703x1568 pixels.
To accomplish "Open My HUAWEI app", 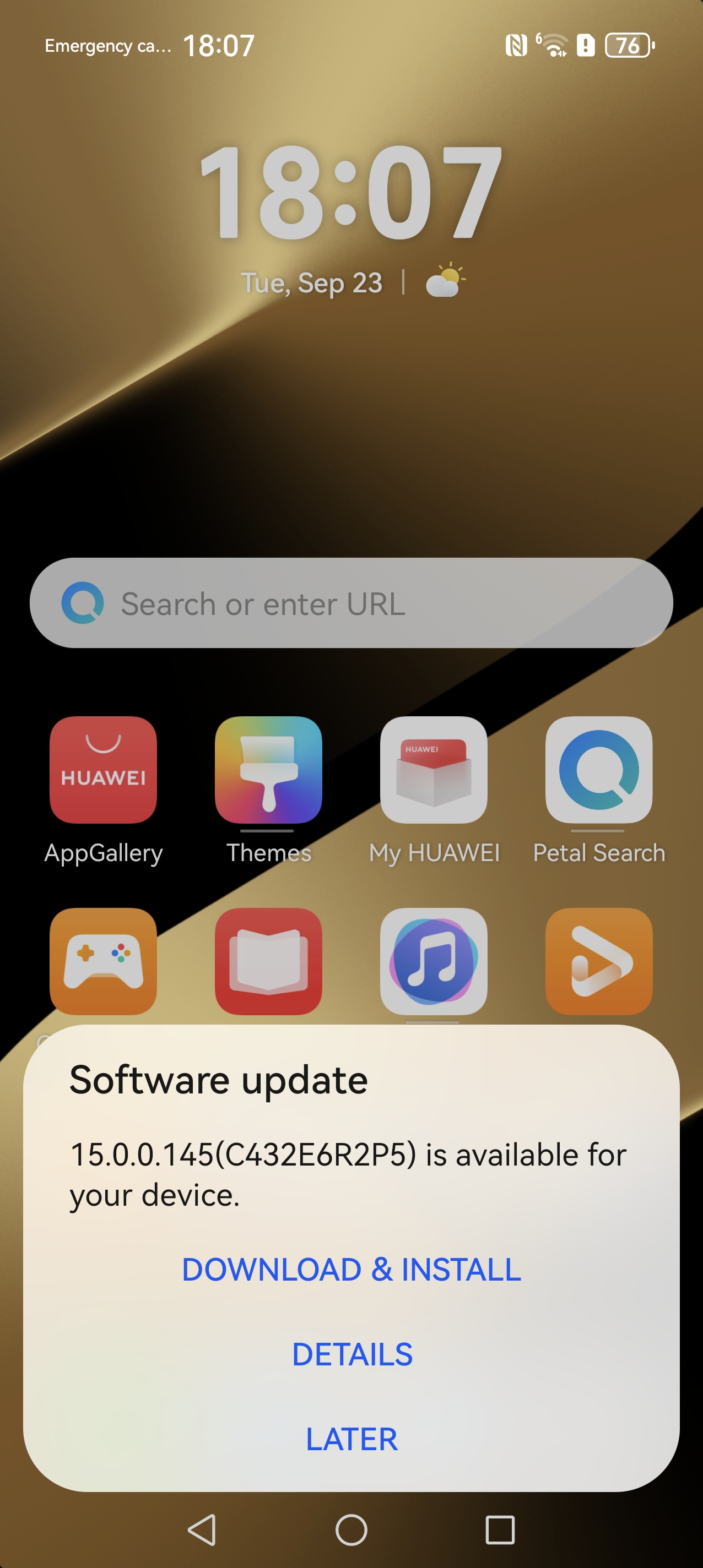I will coord(433,770).
